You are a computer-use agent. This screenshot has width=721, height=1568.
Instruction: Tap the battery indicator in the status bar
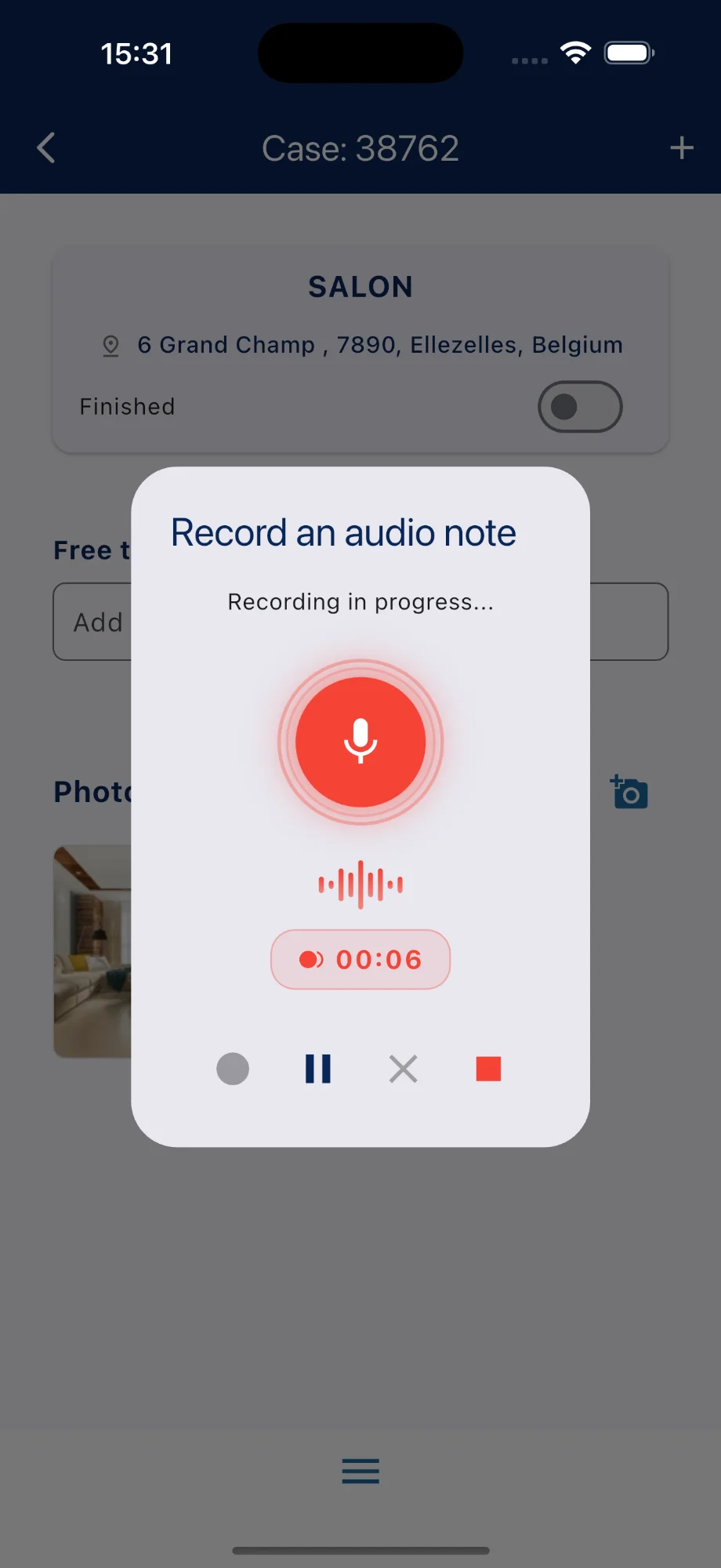pyautogui.click(x=627, y=52)
